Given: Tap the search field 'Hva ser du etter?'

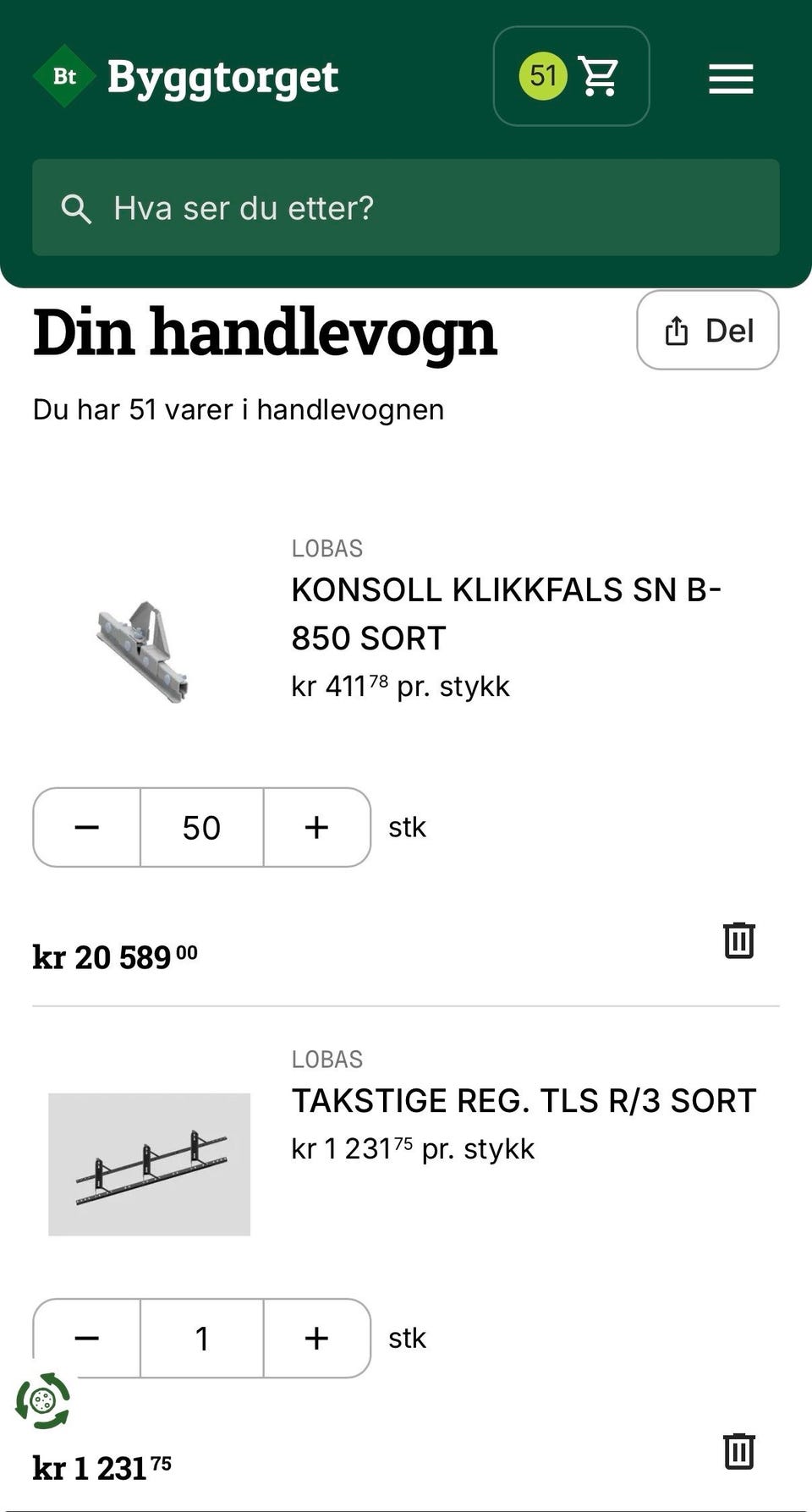Looking at the screenshot, I should (406, 208).
